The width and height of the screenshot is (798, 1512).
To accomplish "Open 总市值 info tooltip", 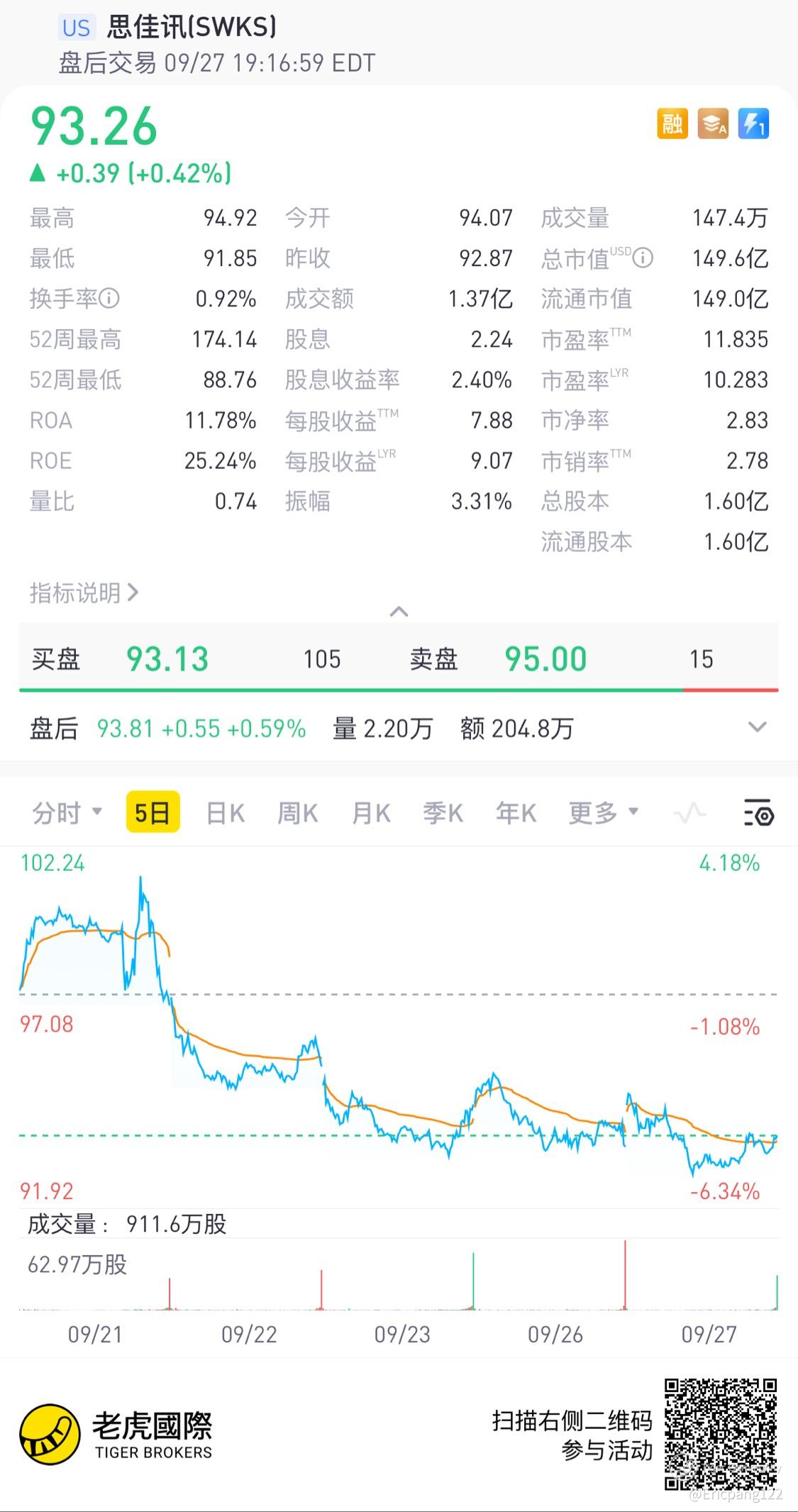I will pos(643,258).
